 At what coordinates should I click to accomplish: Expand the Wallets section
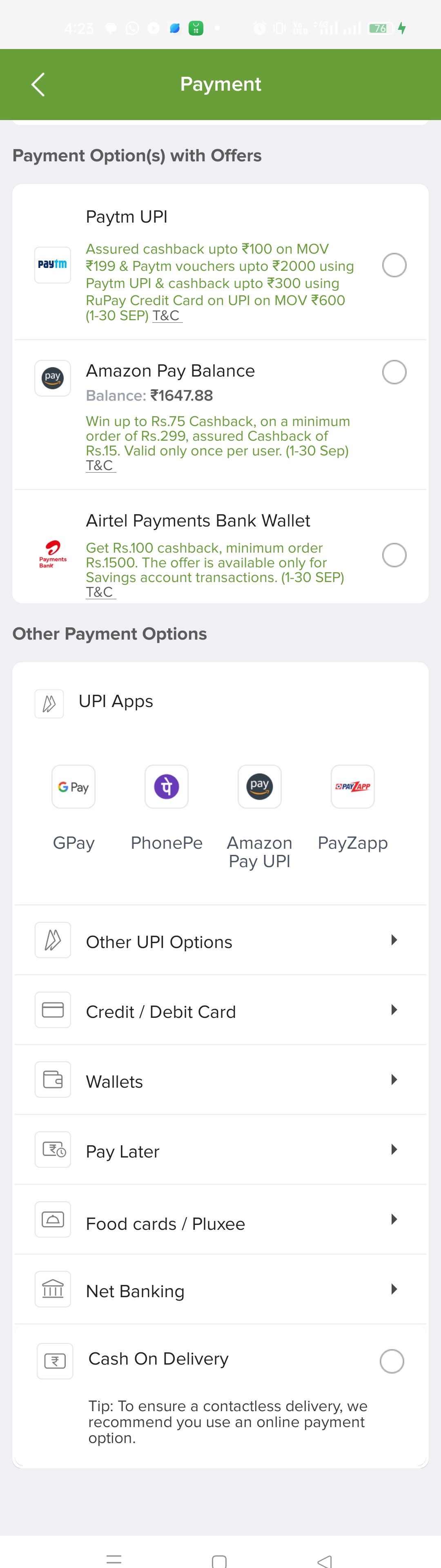(x=220, y=1081)
